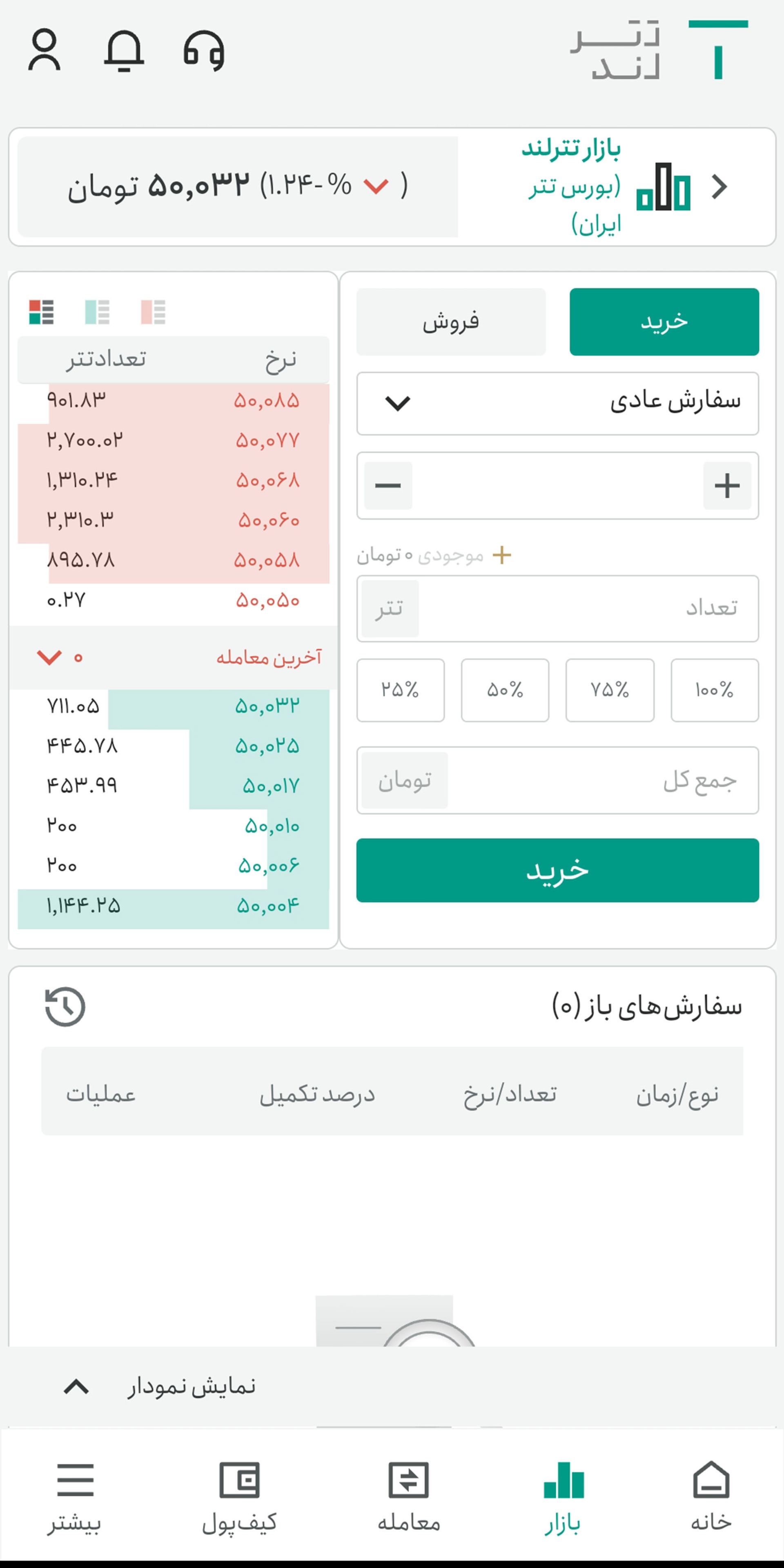784x1568 pixels.
Task: Select the ۵۰,۰۸۵ sell order row
Action: point(174,401)
